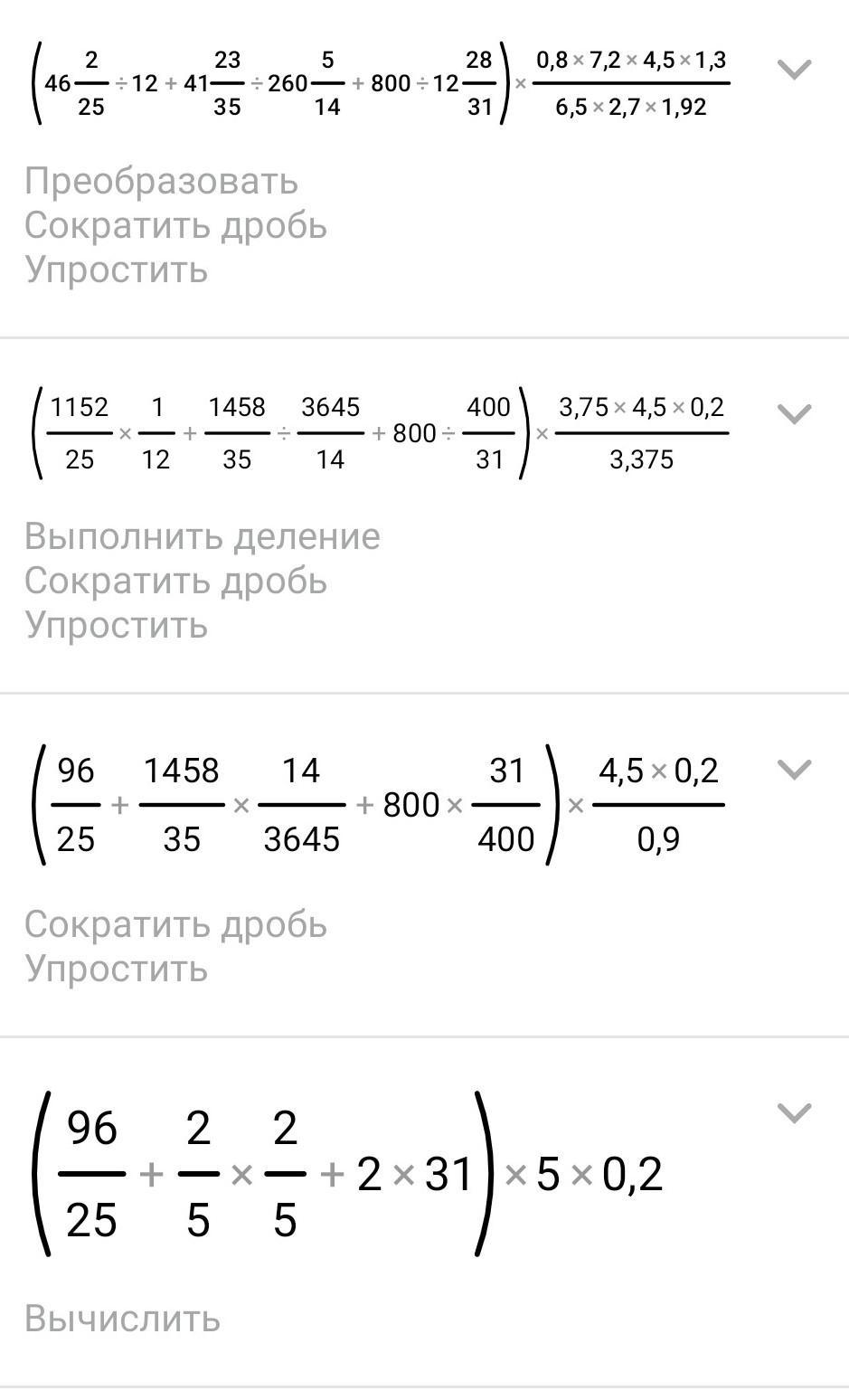Expand the first step with mixed fractions

coord(794,70)
